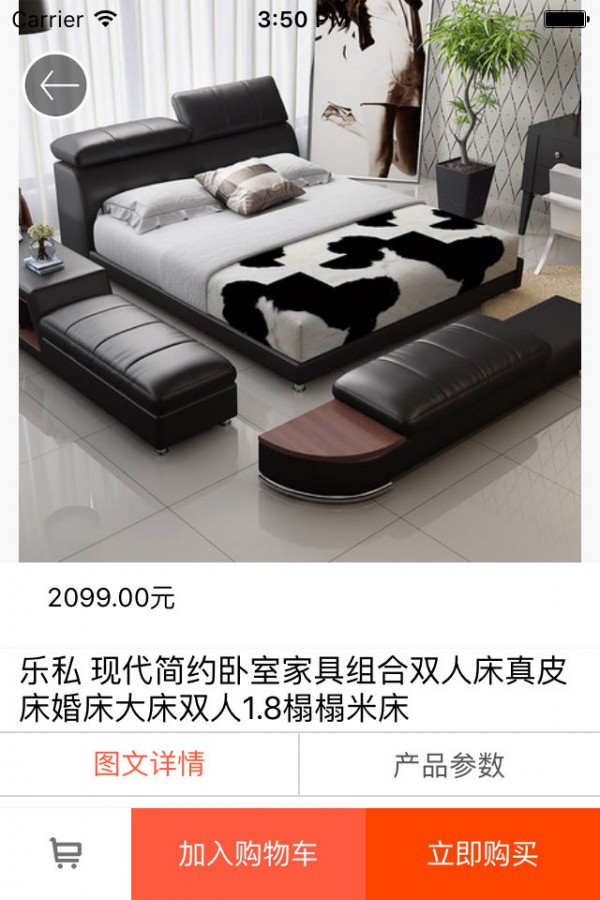The width and height of the screenshot is (600, 900).
Task: Switch to the 产品参数 tab
Action: (449, 765)
